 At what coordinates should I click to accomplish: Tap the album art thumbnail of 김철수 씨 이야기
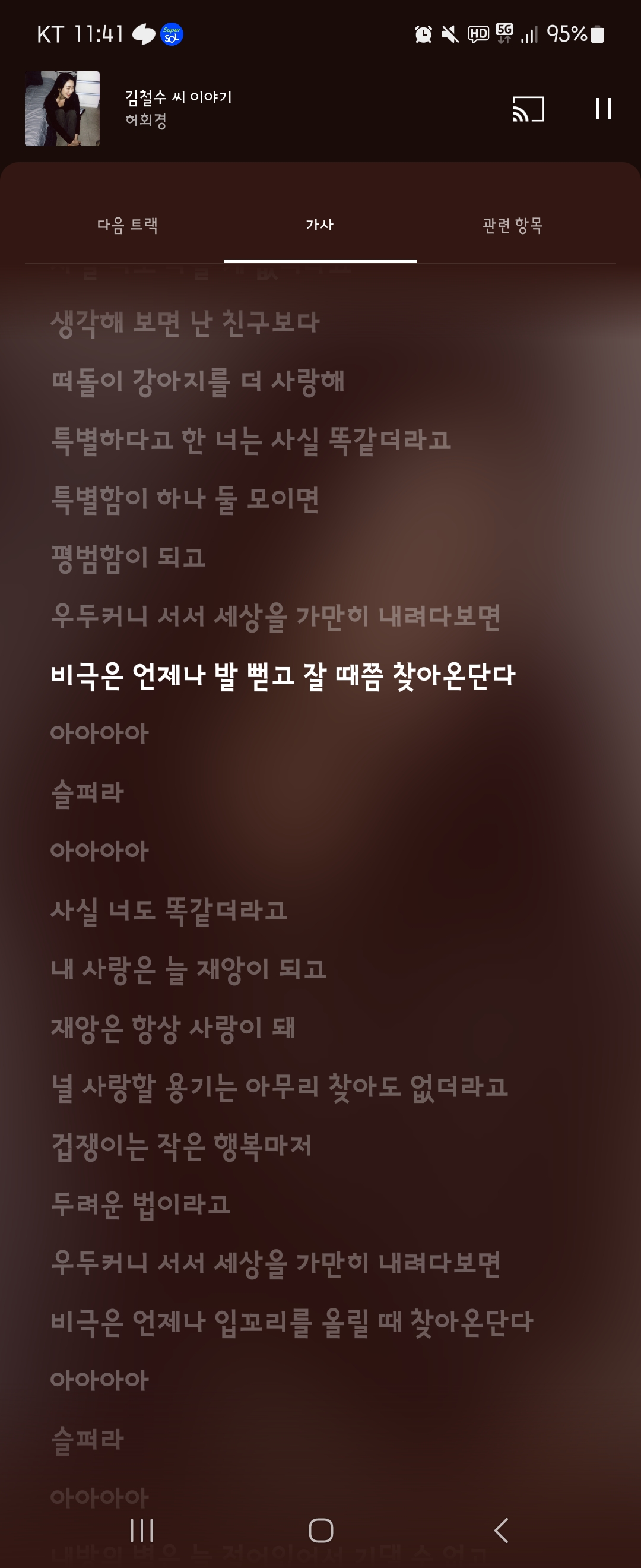[62, 109]
